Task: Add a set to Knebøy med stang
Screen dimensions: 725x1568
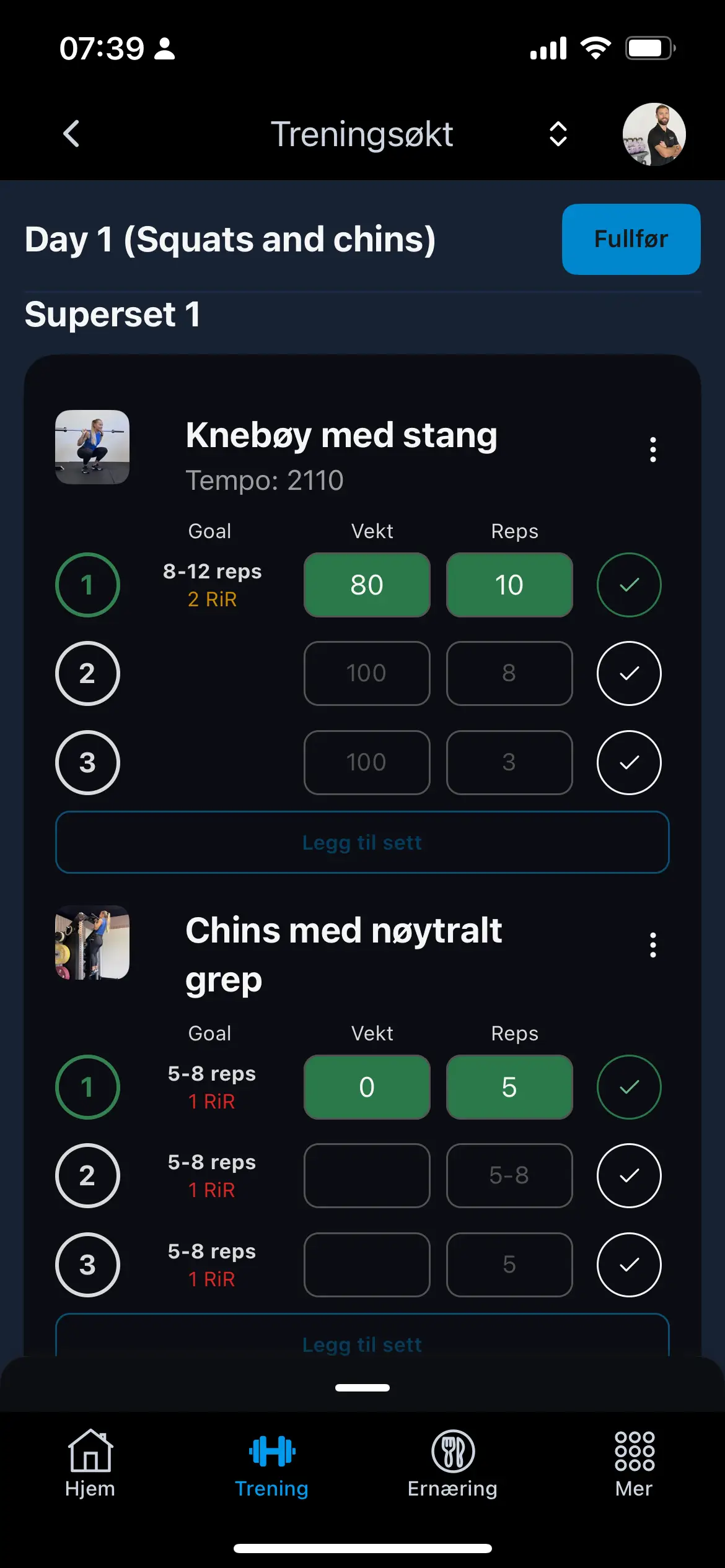Action: [362, 842]
